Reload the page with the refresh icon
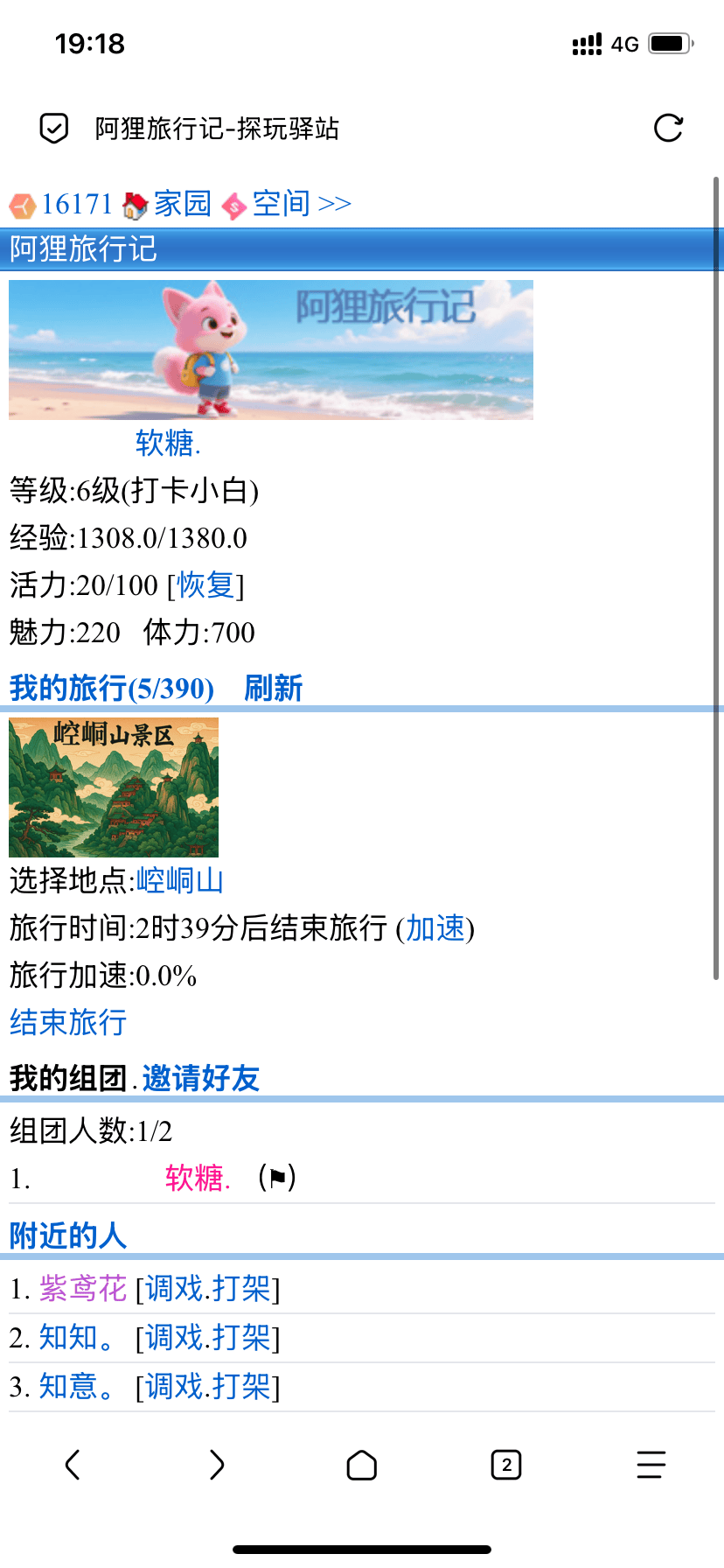This screenshot has width=724, height=1568. point(668,129)
